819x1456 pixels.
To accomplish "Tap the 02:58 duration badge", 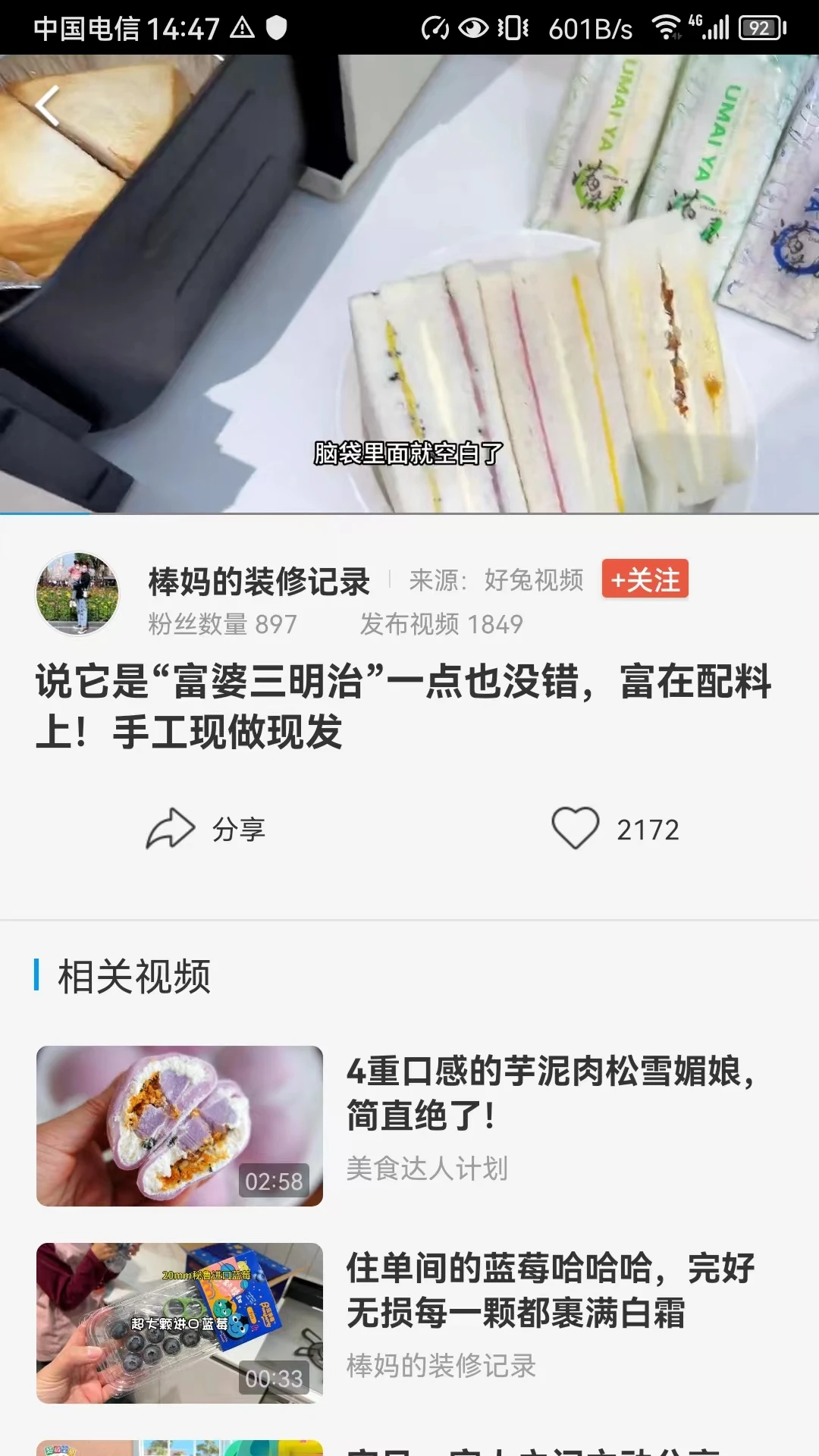I will click(275, 1180).
